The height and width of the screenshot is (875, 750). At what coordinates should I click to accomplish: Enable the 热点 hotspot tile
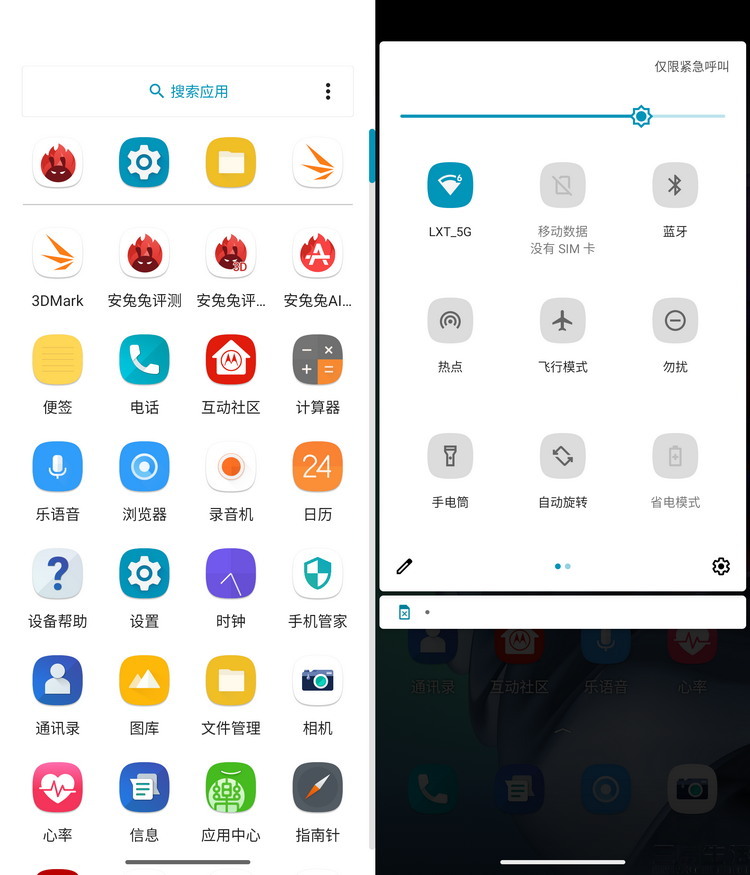point(450,321)
